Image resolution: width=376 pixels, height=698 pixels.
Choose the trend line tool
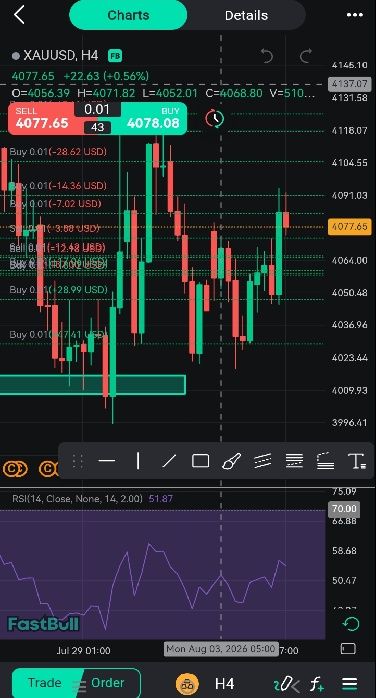coord(169,461)
